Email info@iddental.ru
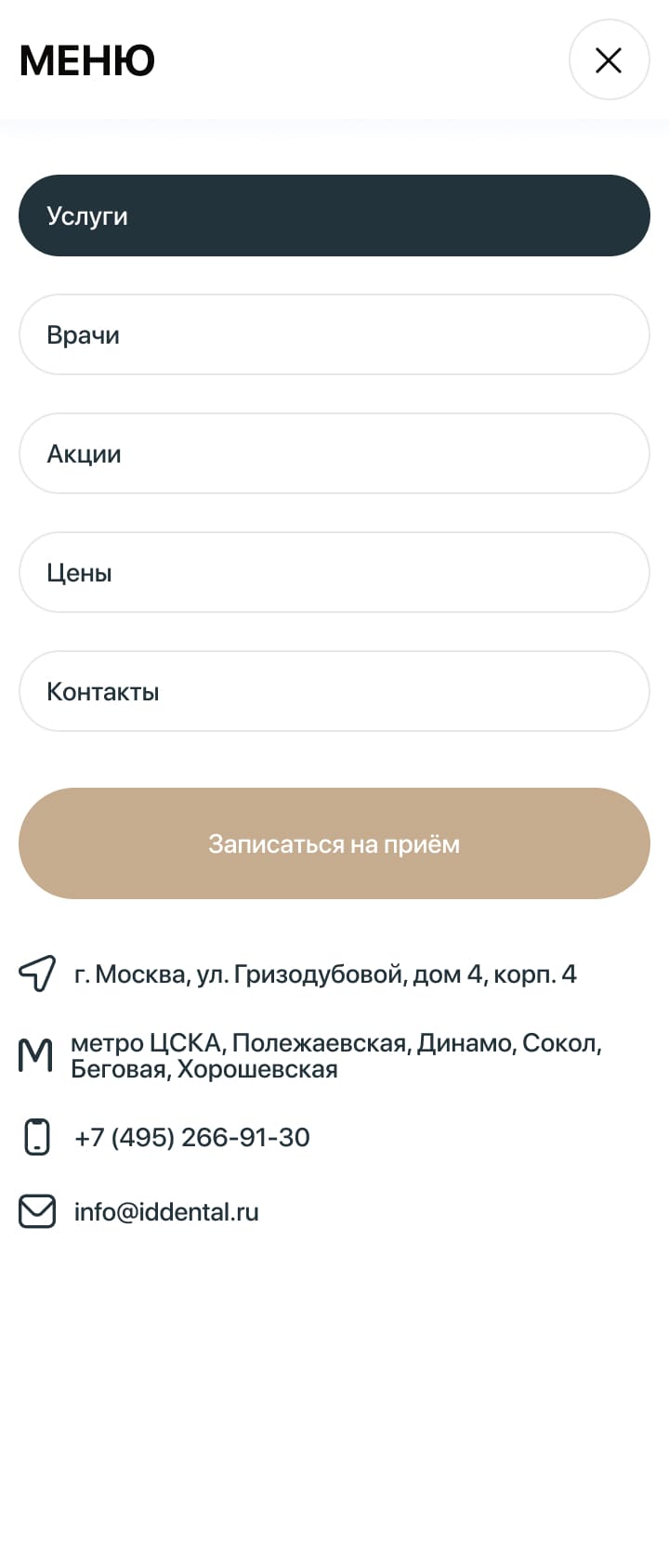The image size is (669, 1568). [x=166, y=1211]
